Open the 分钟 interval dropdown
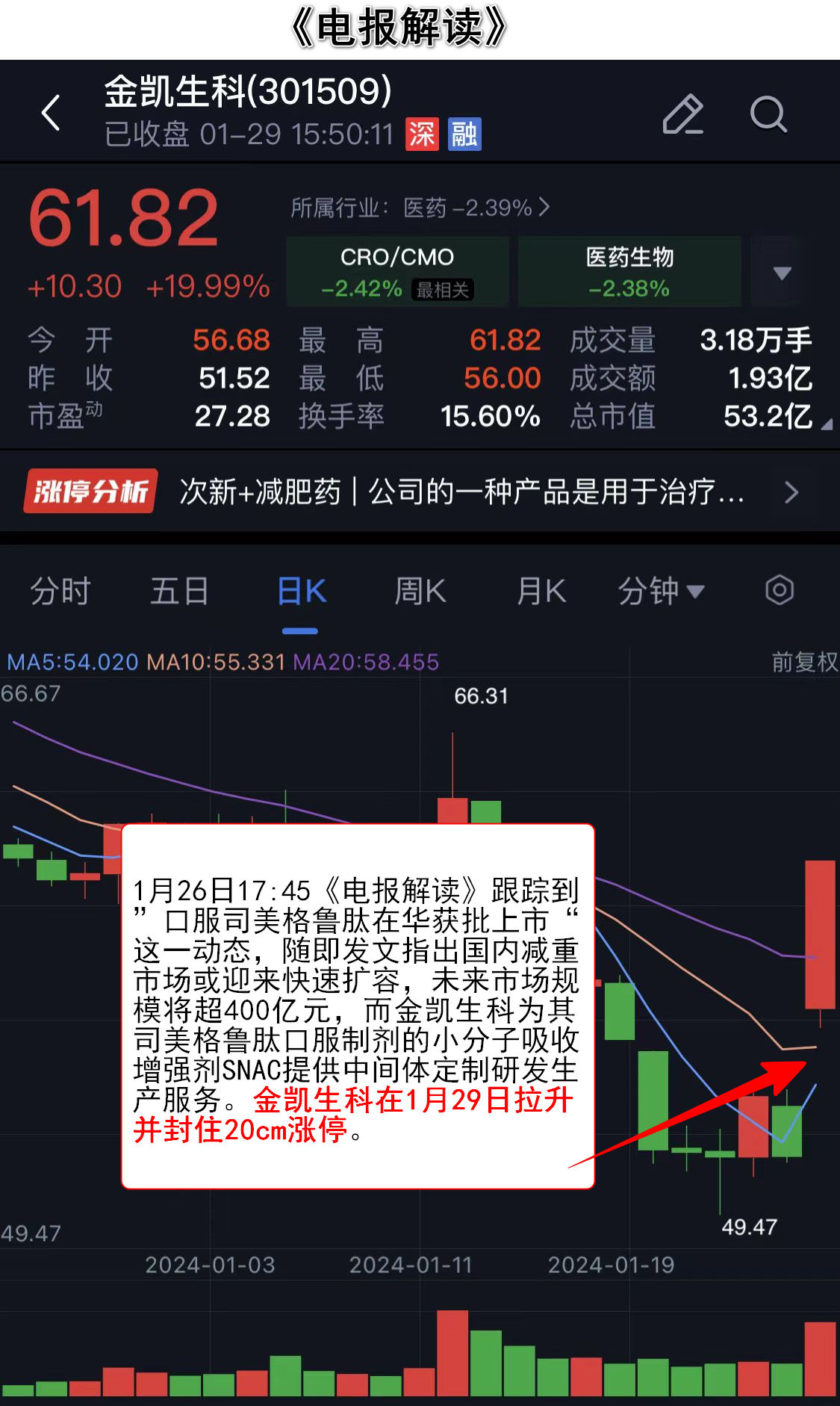This screenshot has height=1406, width=840. (660, 591)
